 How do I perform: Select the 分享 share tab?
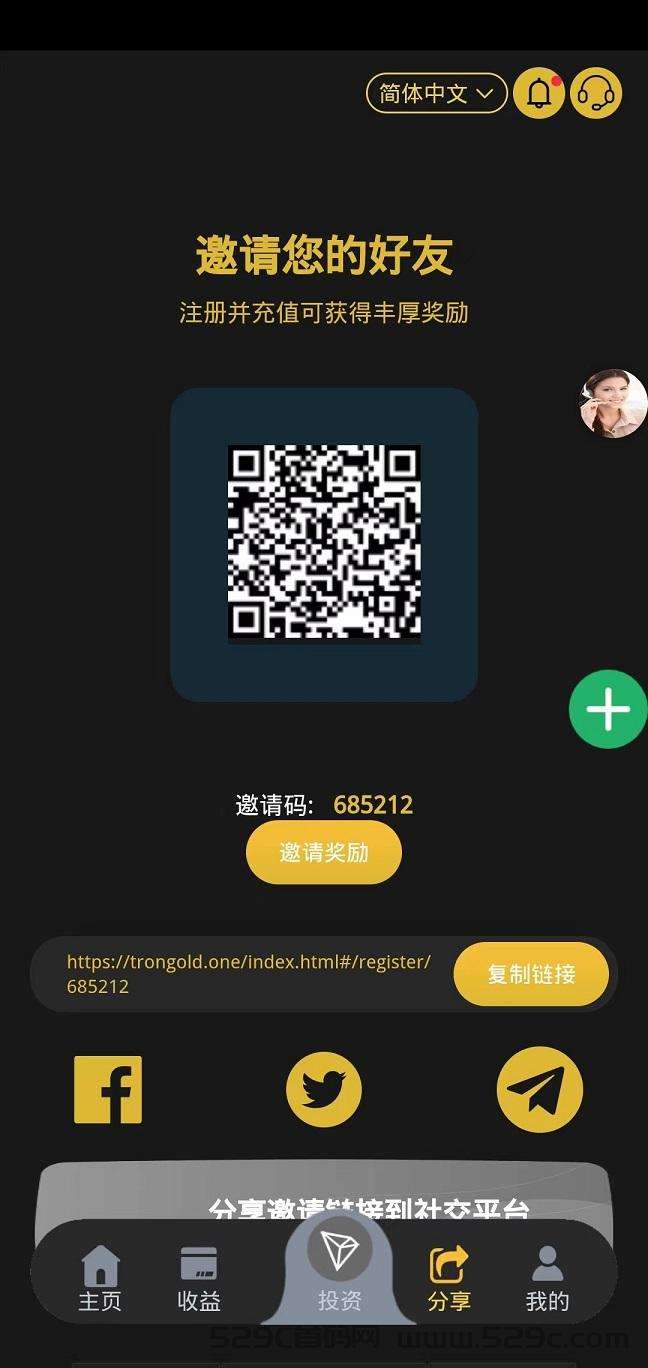coord(449,1278)
